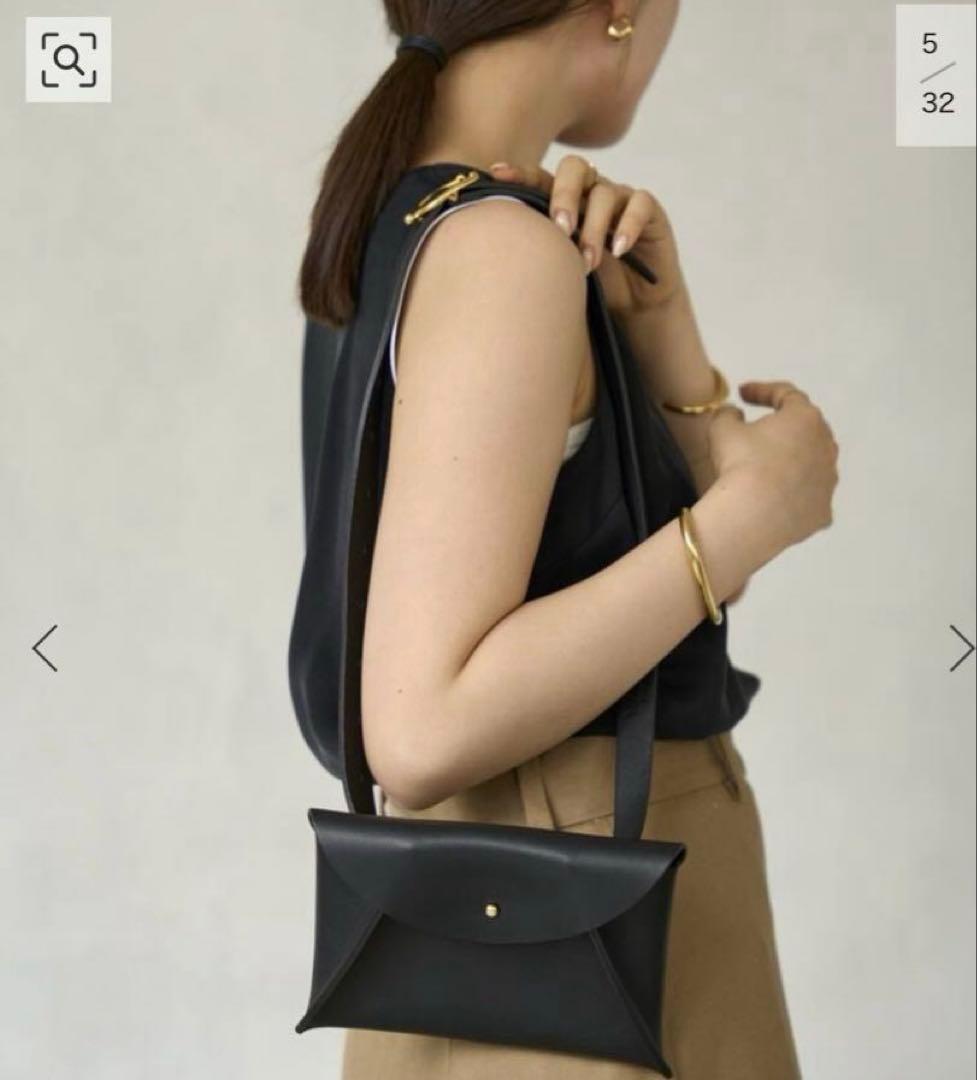Show the next product photo

coord(960,648)
